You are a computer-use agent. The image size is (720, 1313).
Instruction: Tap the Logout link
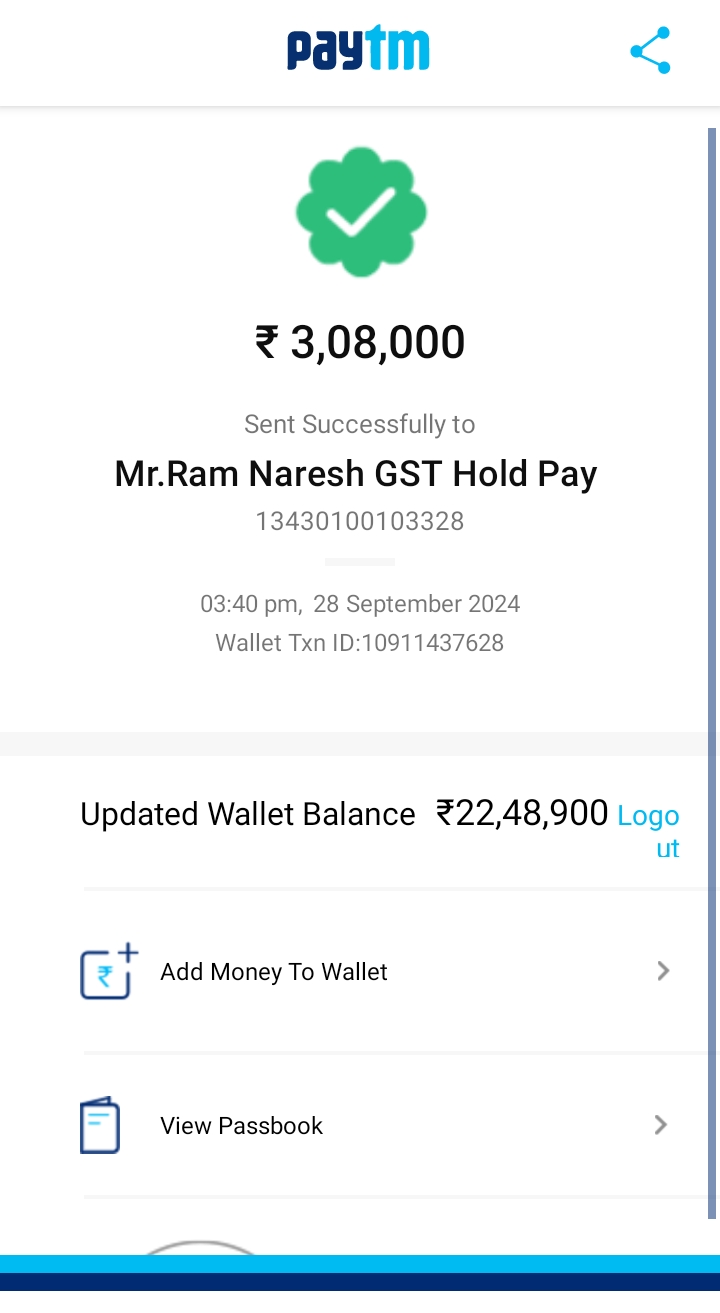click(x=649, y=831)
